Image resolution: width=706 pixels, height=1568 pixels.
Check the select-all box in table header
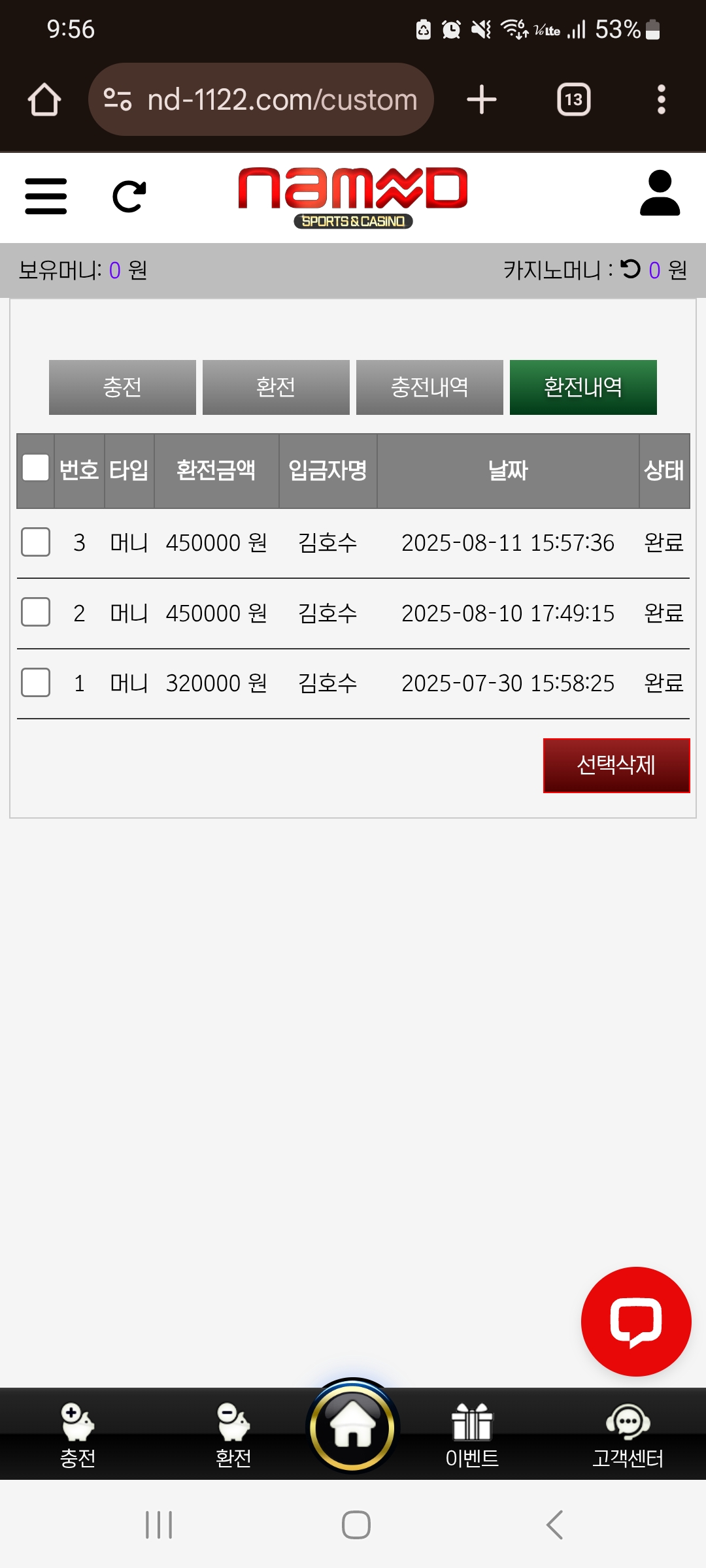click(x=36, y=468)
